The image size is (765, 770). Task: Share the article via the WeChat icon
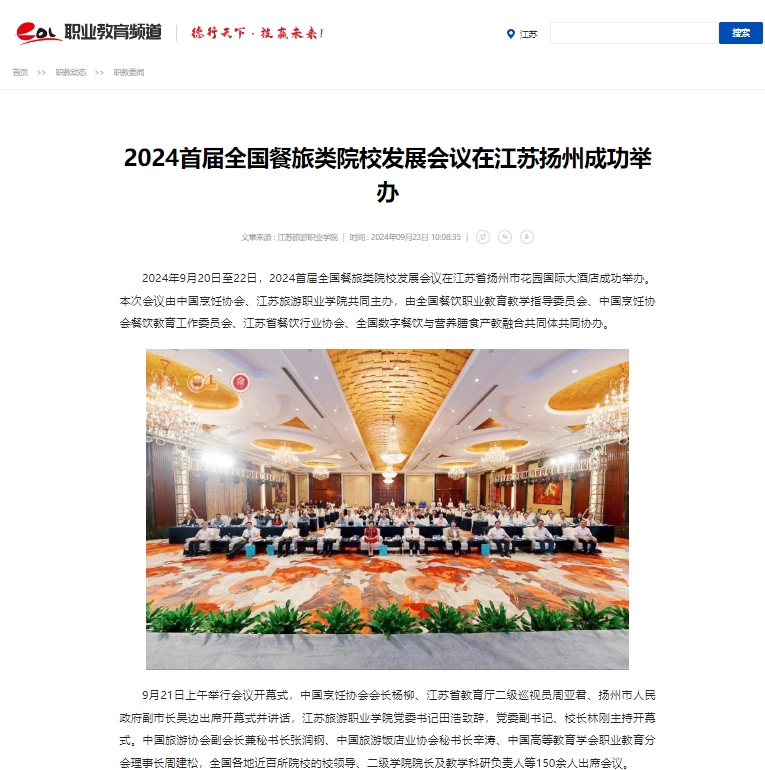point(505,237)
